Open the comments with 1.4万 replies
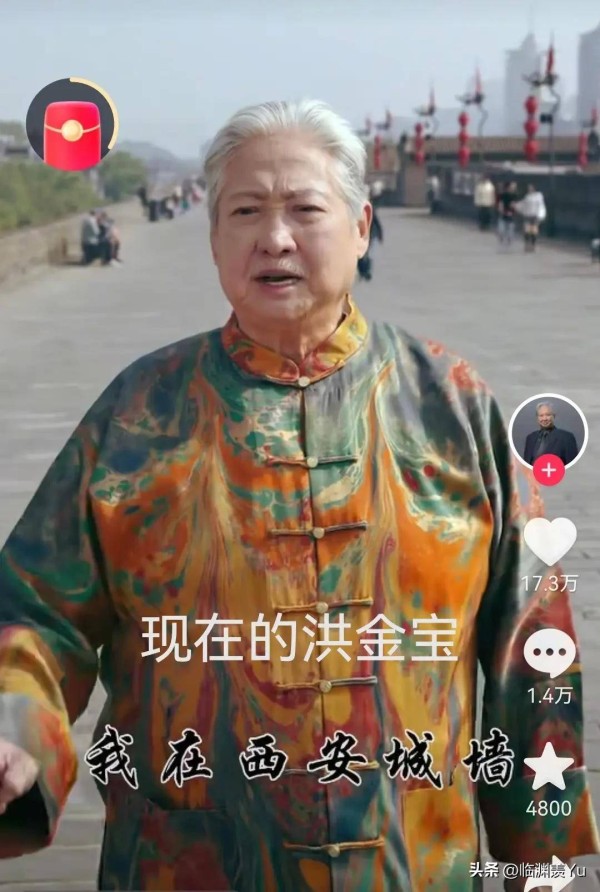Viewport: 600px width, 892px height. [x=549, y=653]
